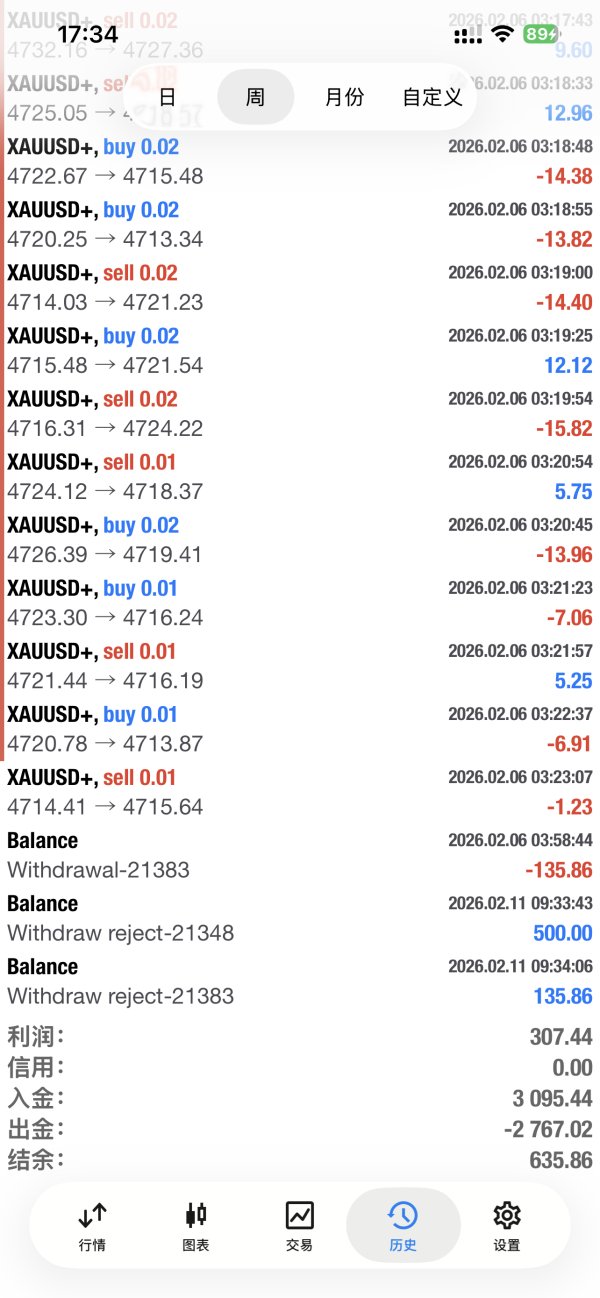Switch to the 交易 trade tab
The image size is (600, 1298).
[299, 1226]
